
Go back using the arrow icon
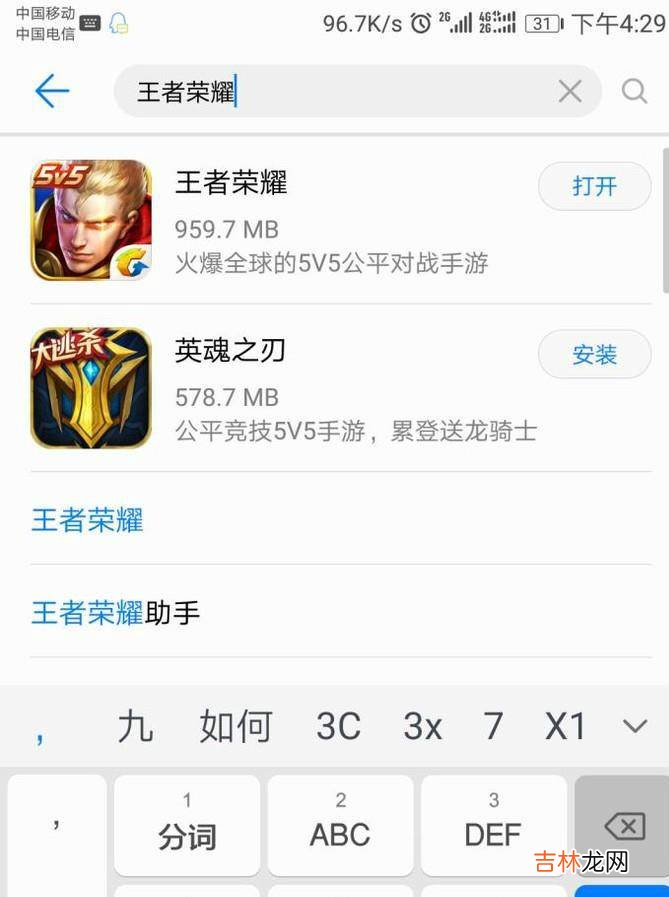coord(52,92)
